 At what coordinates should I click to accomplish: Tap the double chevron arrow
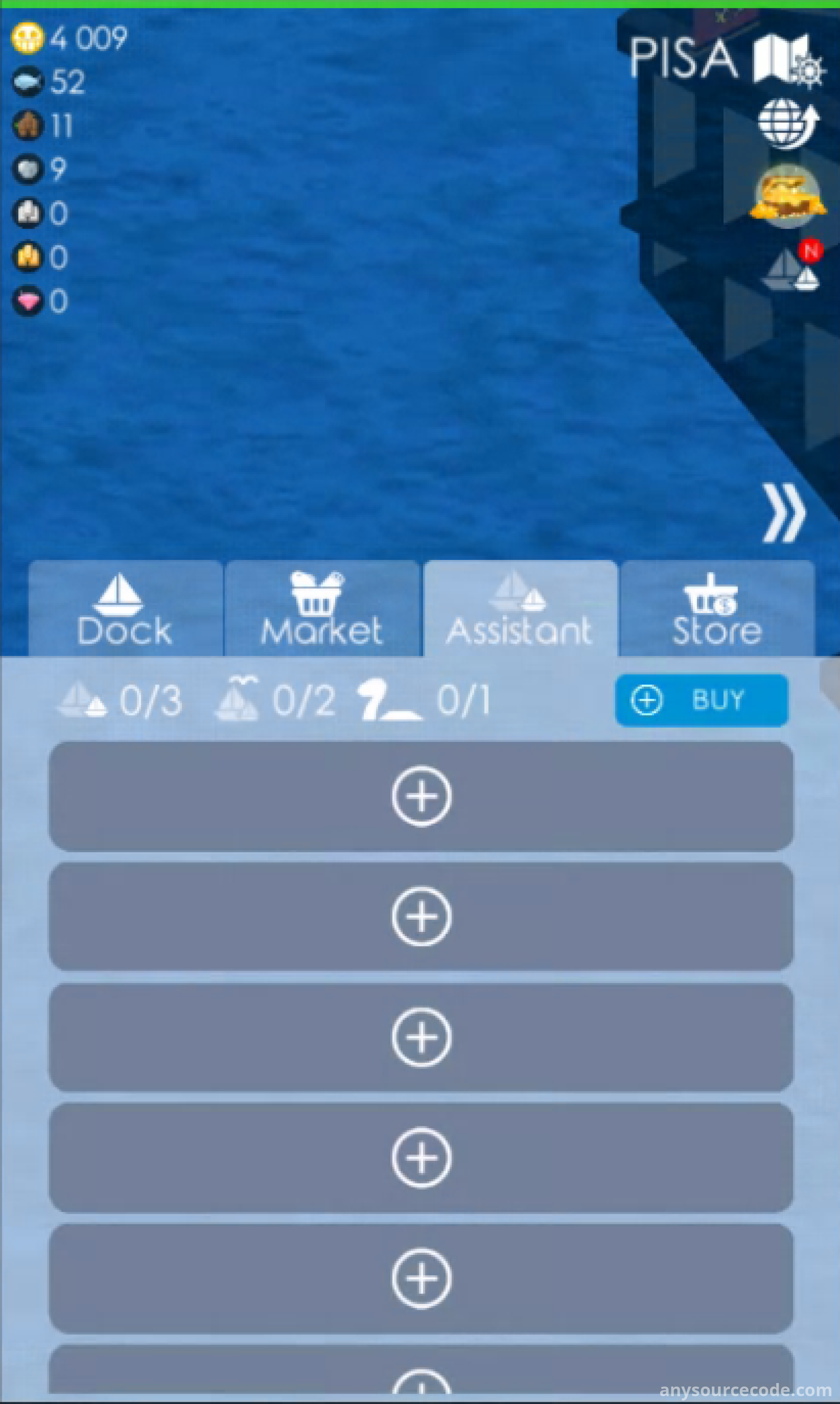[x=783, y=513]
